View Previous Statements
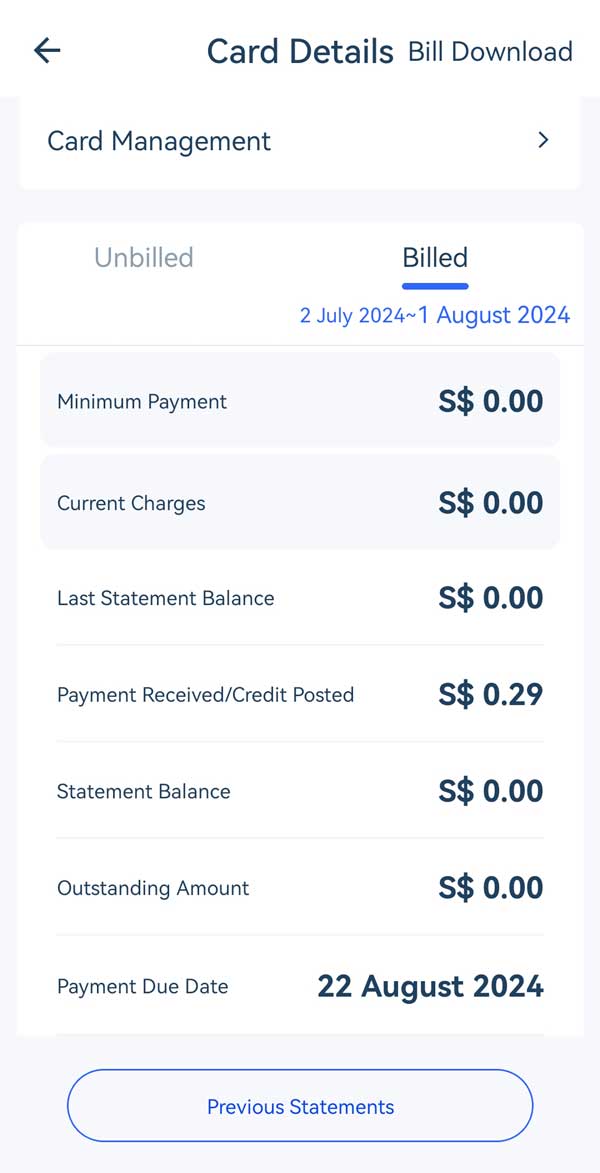Viewport: 600px width, 1173px height. 300,1106
